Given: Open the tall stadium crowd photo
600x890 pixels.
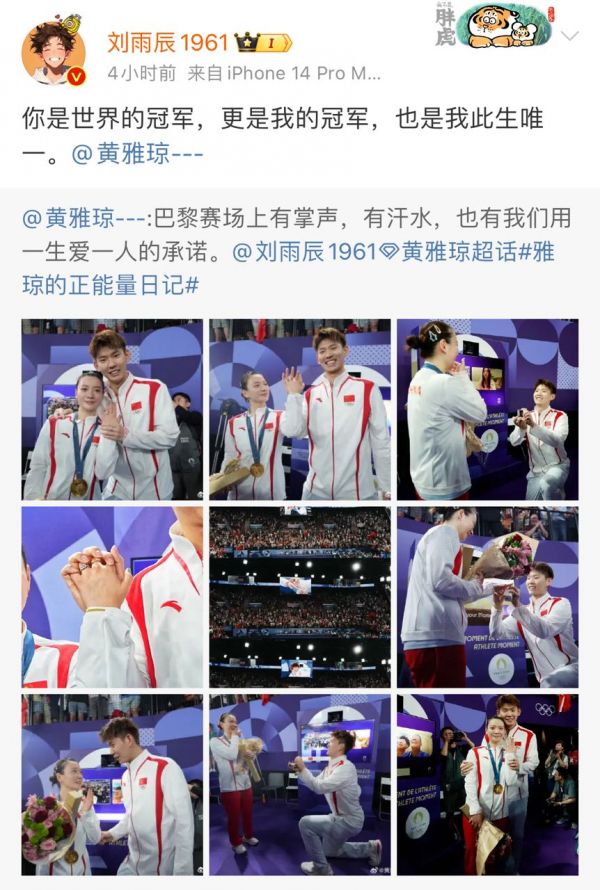Looking at the screenshot, I should pos(299,596).
